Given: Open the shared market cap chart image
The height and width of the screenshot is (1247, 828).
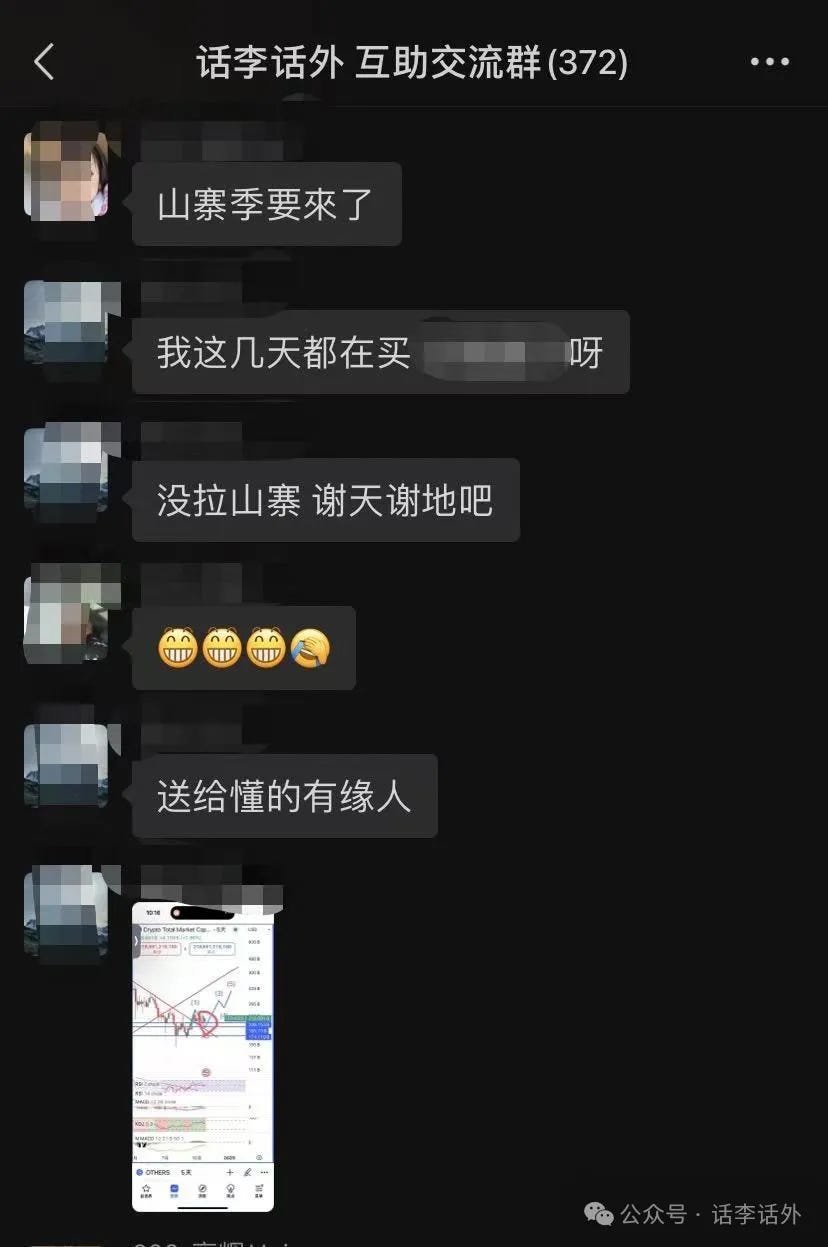Looking at the screenshot, I should [x=203, y=1055].
